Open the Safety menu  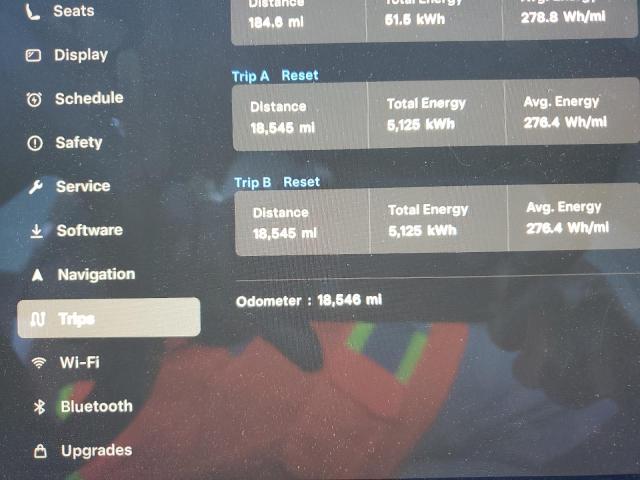tap(78, 142)
